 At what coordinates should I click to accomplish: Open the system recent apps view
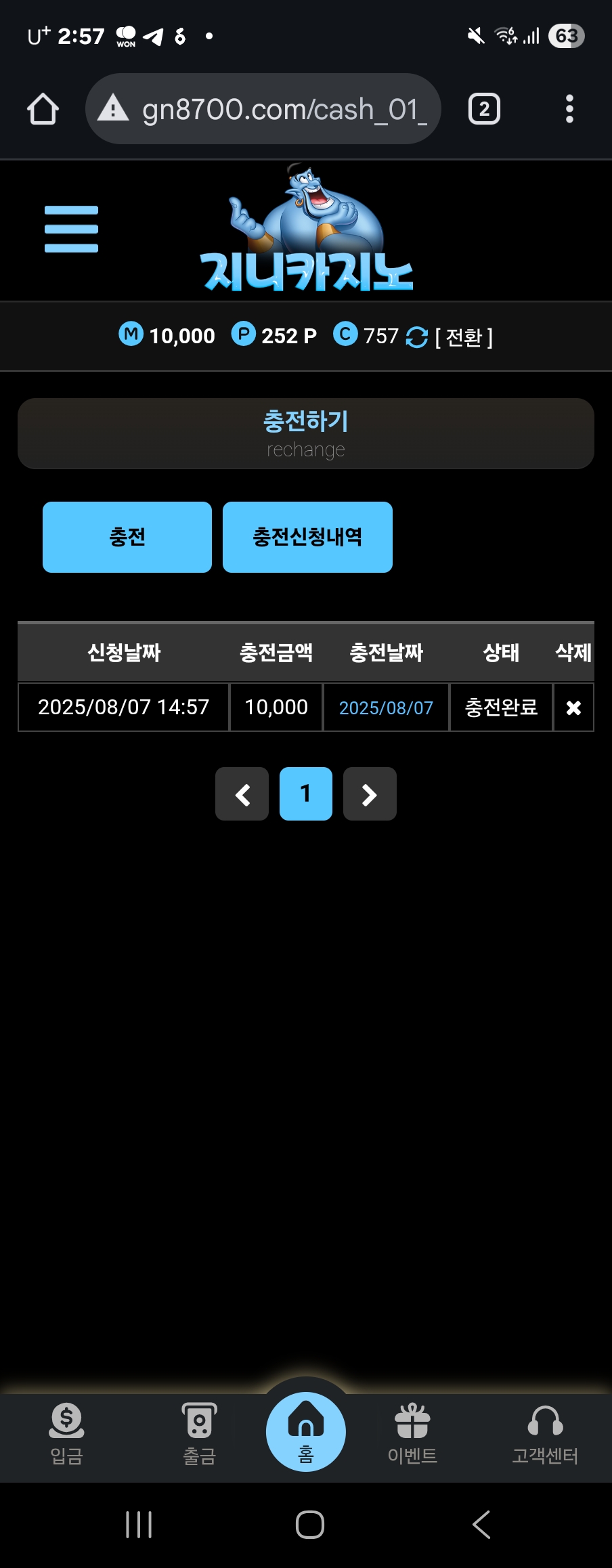(x=139, y=1525)
